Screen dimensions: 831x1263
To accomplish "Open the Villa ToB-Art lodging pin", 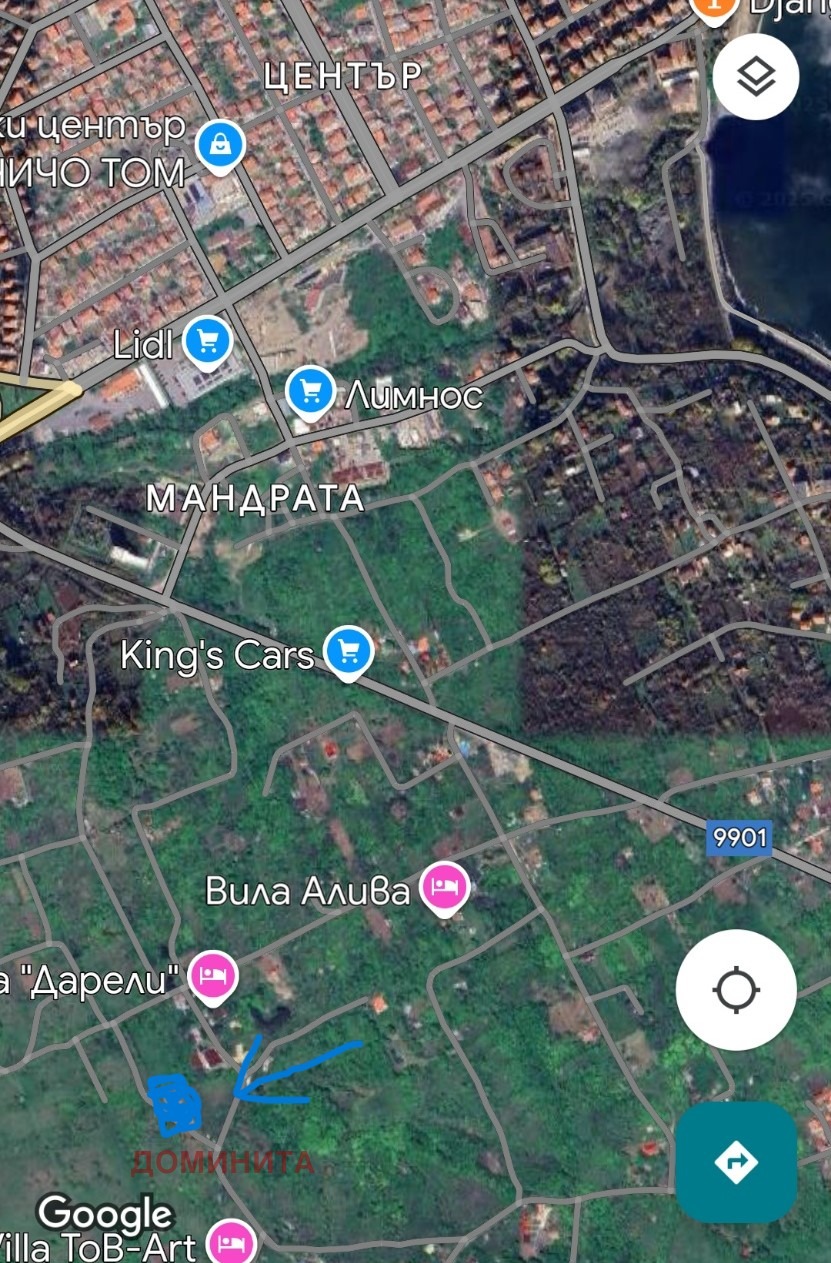I will 232,1243.
